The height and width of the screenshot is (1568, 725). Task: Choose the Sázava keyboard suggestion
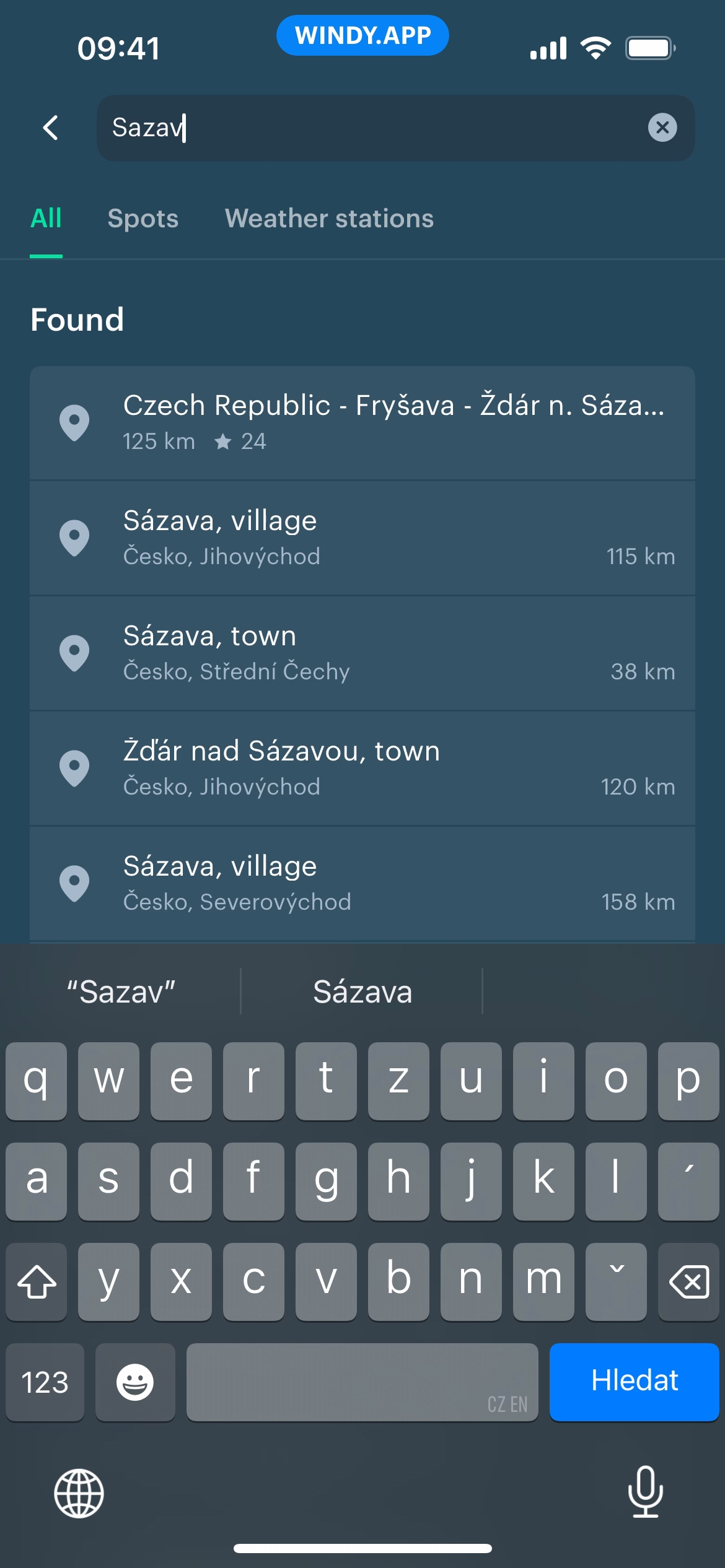(362, 991)
